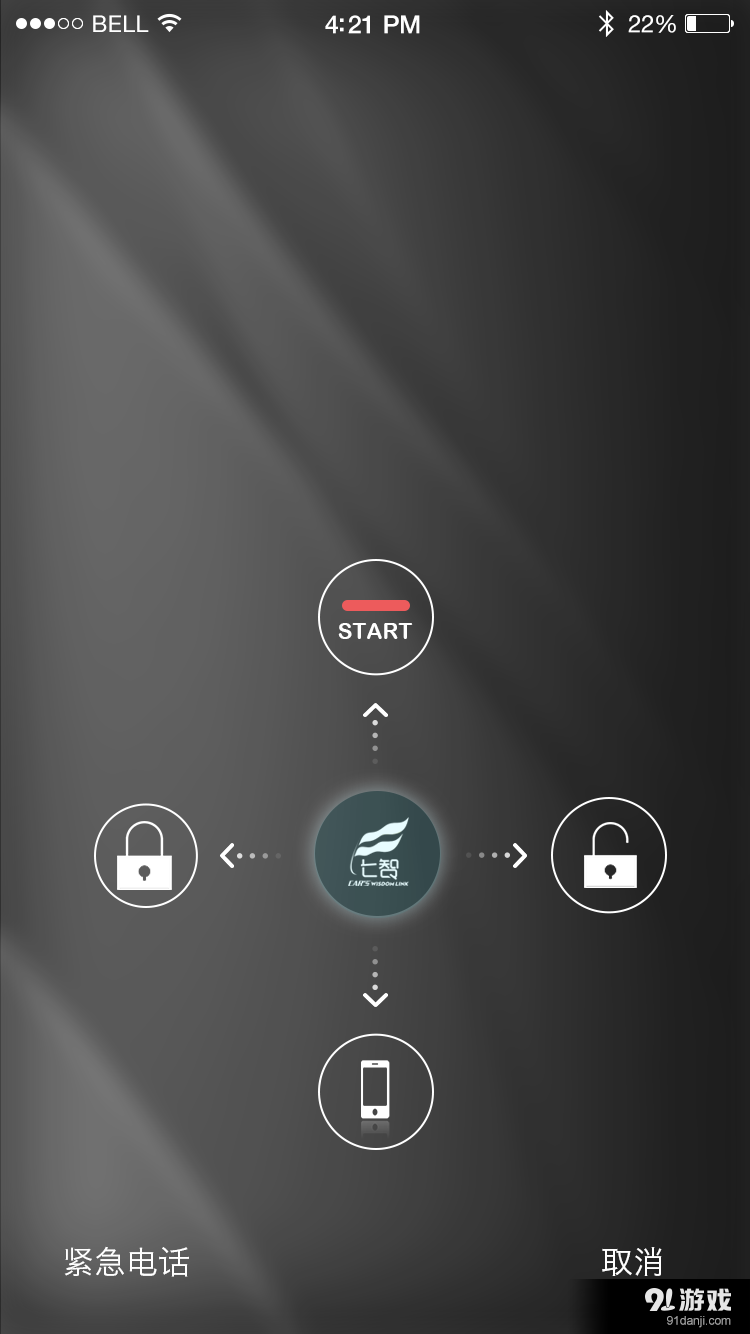This screenshot has width=750, height=1334.
Task: Unlock the car with the open padlock
Action: [x=608, y=855]
